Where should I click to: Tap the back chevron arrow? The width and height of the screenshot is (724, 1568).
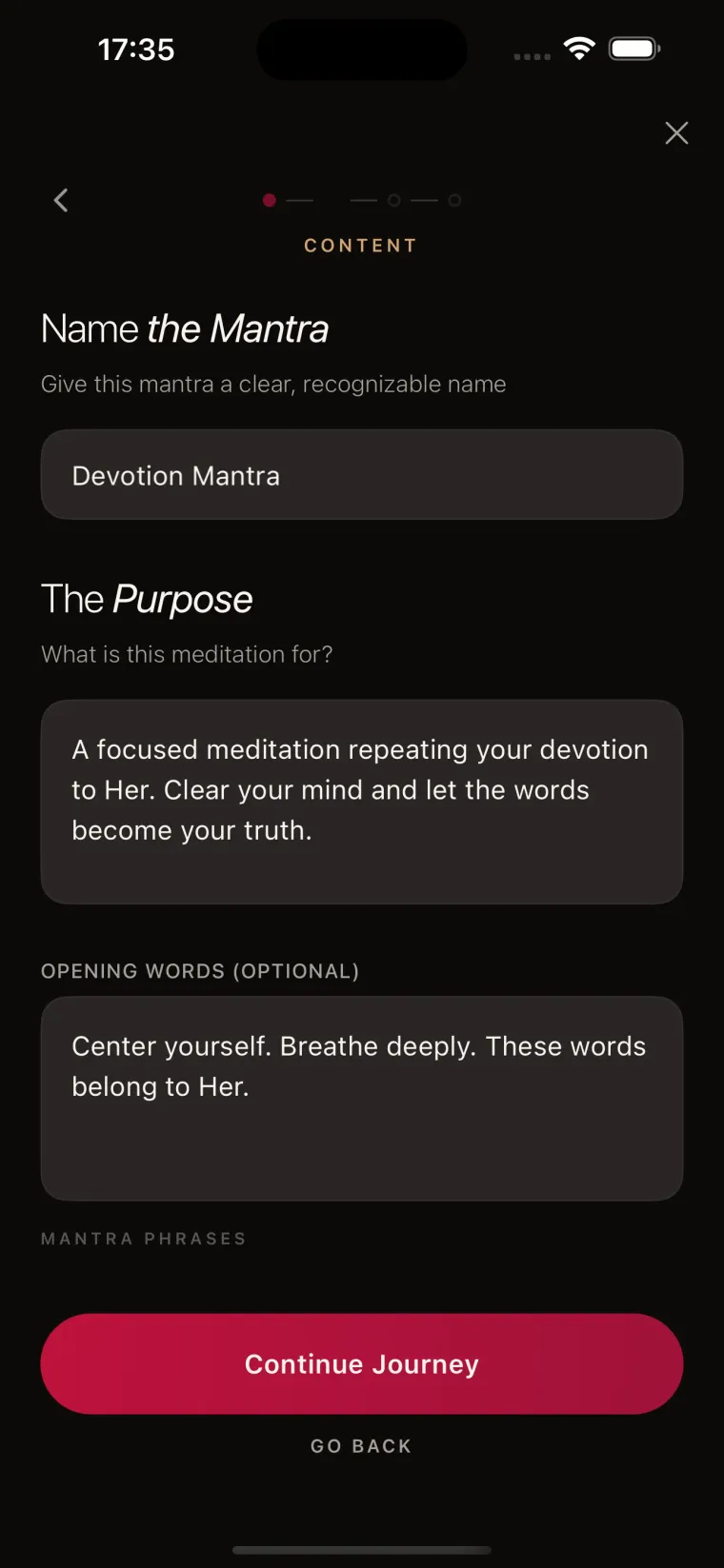click(x=60, y=200)
